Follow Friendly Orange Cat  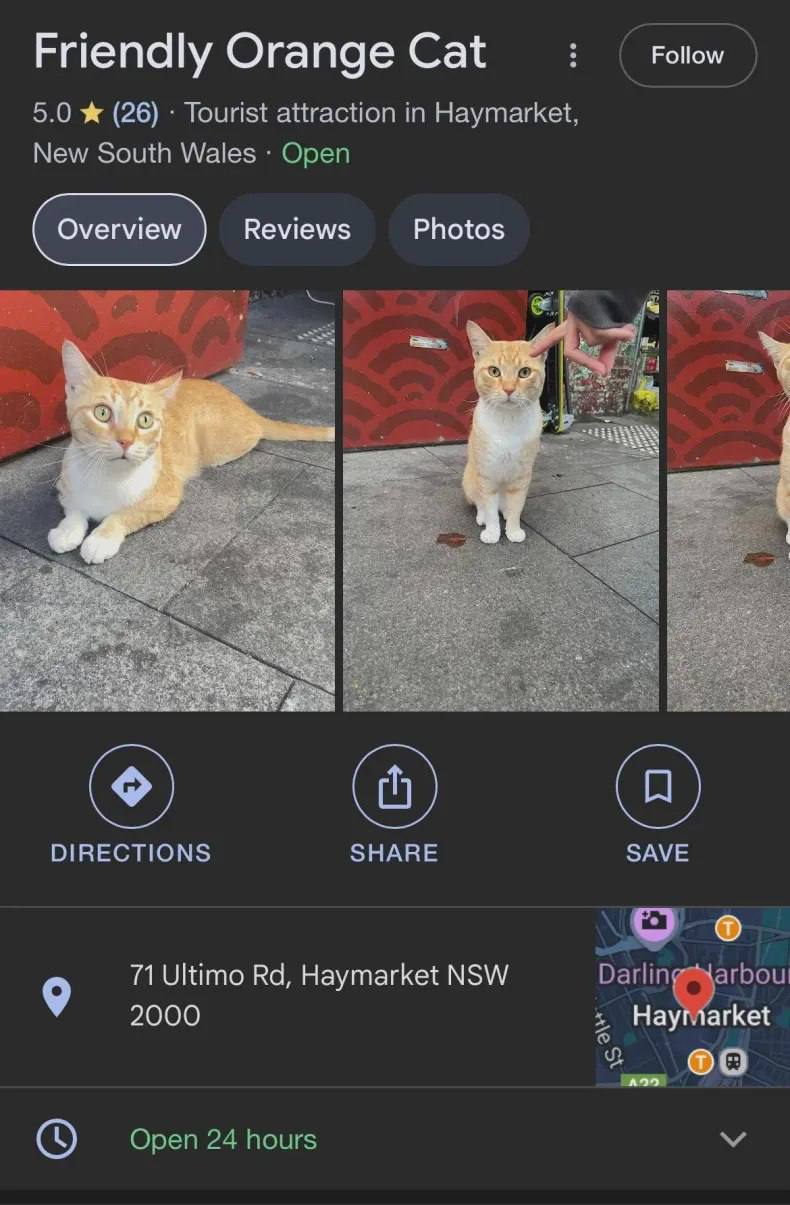click(687, 56)
